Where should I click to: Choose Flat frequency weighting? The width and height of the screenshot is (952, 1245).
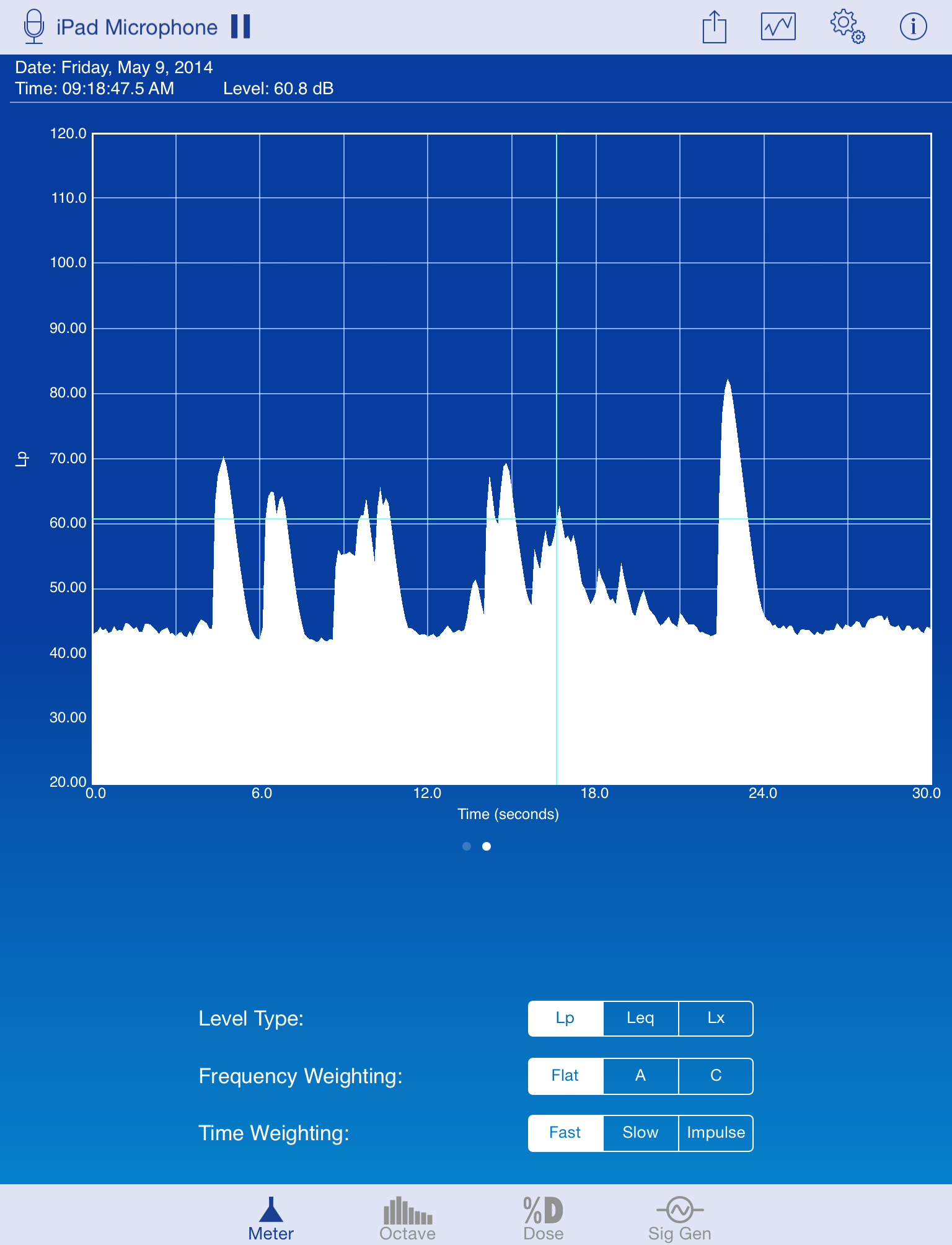[x=565, y=1076]
